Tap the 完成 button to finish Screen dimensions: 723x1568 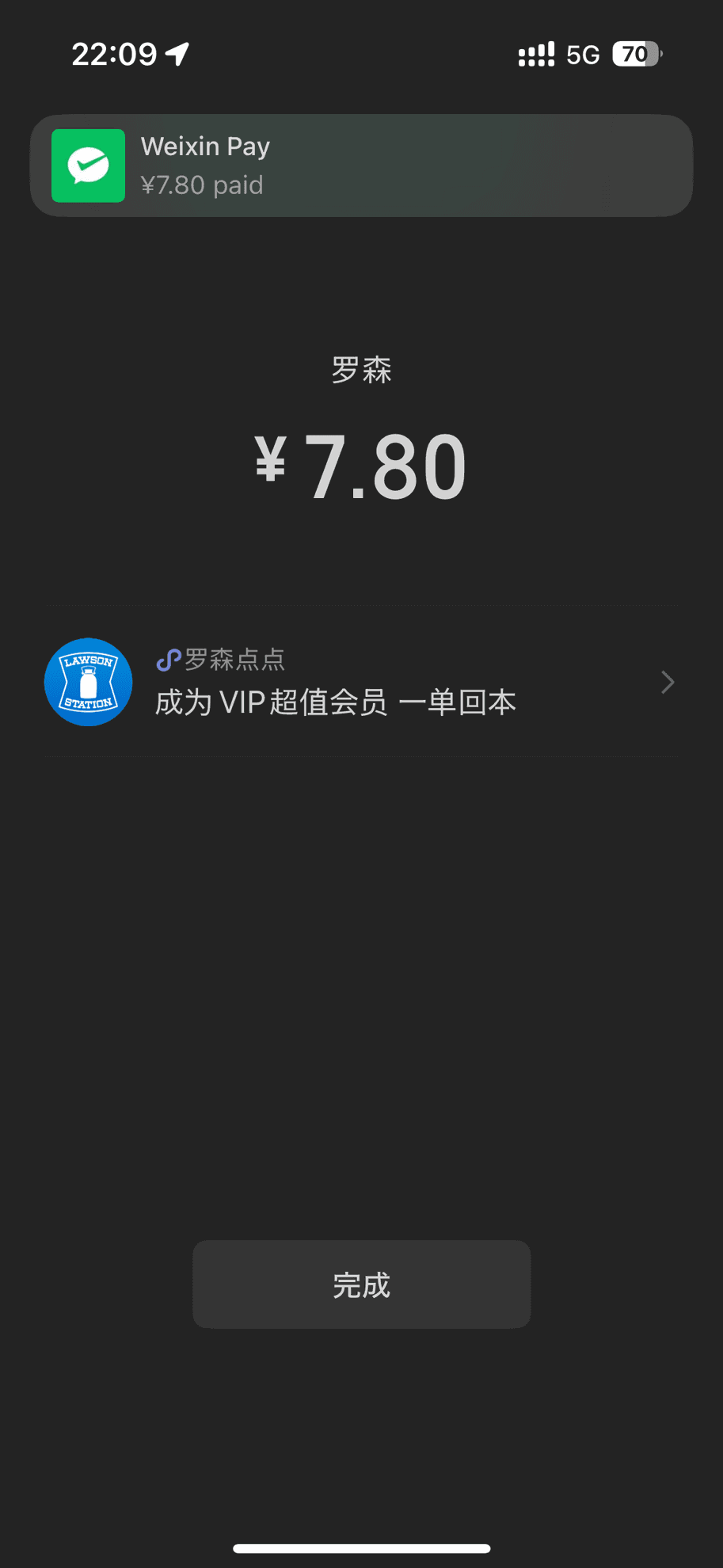(x=361, y=1284)
